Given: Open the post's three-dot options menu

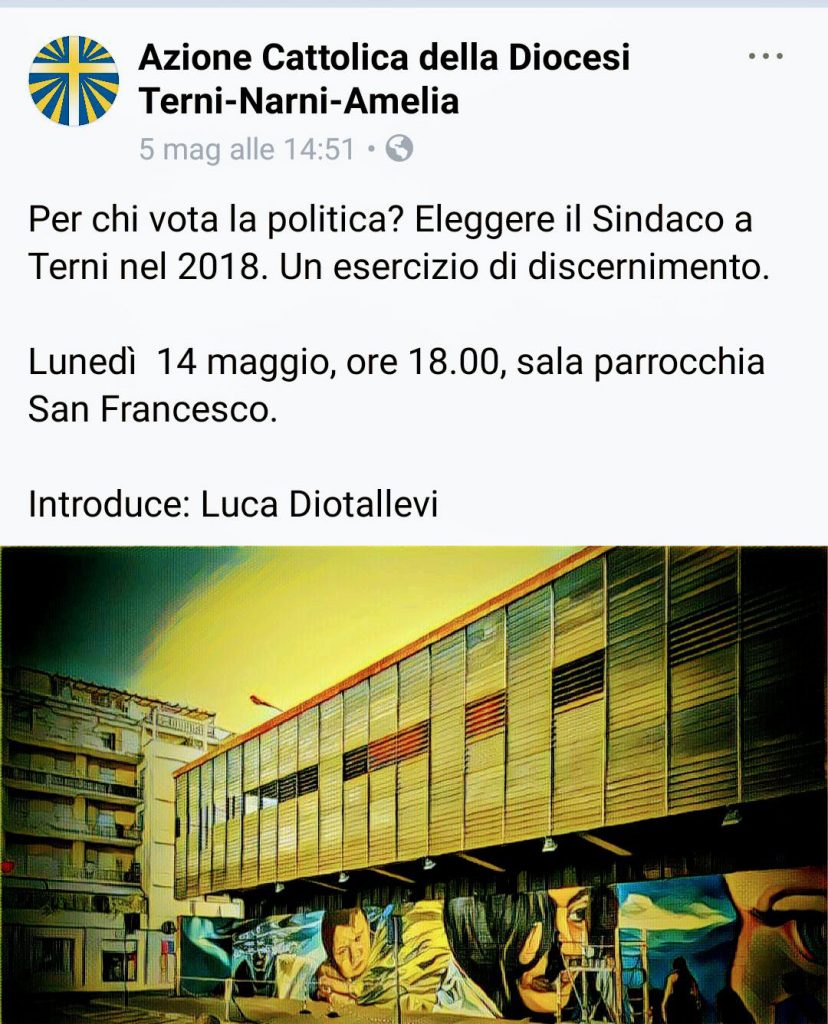Looking at the screenshot, I should point(765,57).
